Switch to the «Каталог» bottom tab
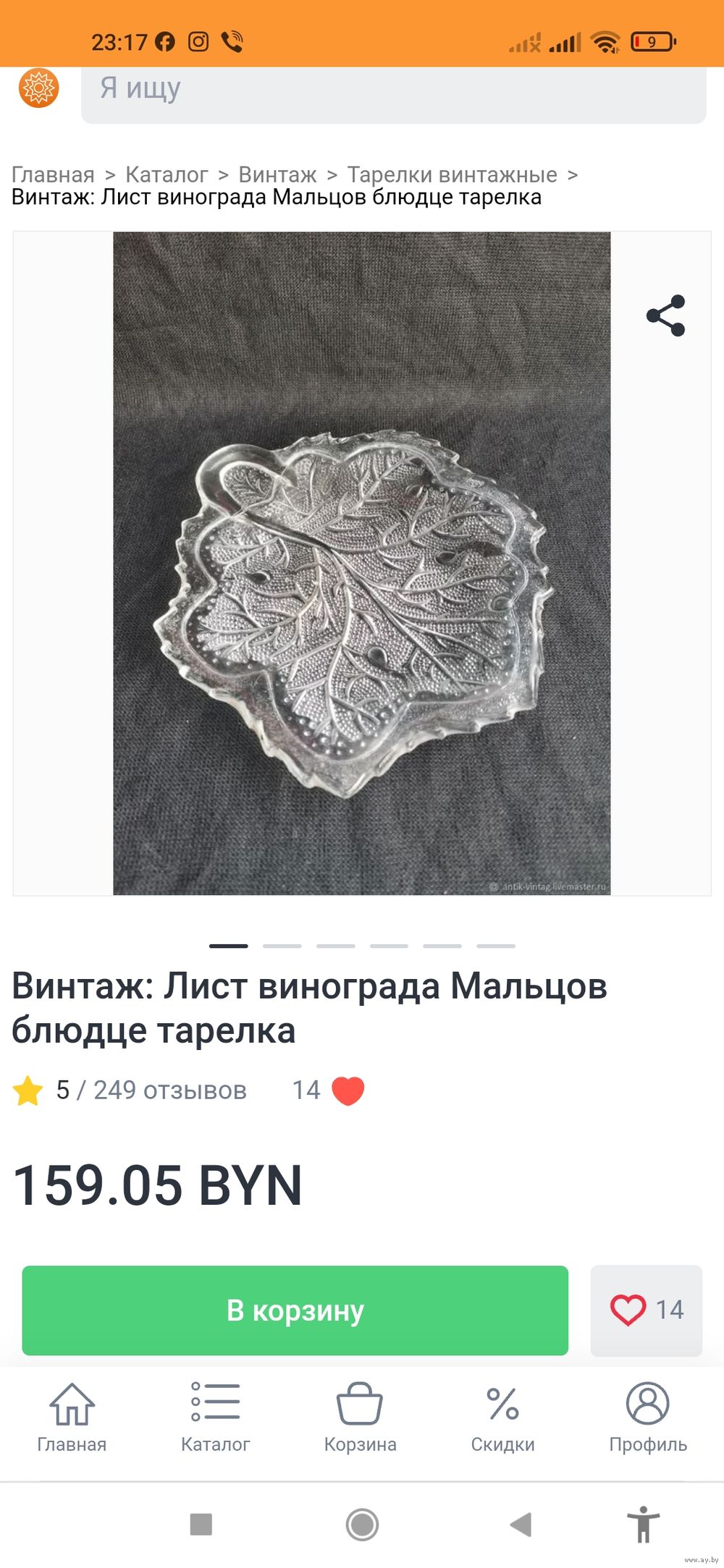 point(215,1418)
